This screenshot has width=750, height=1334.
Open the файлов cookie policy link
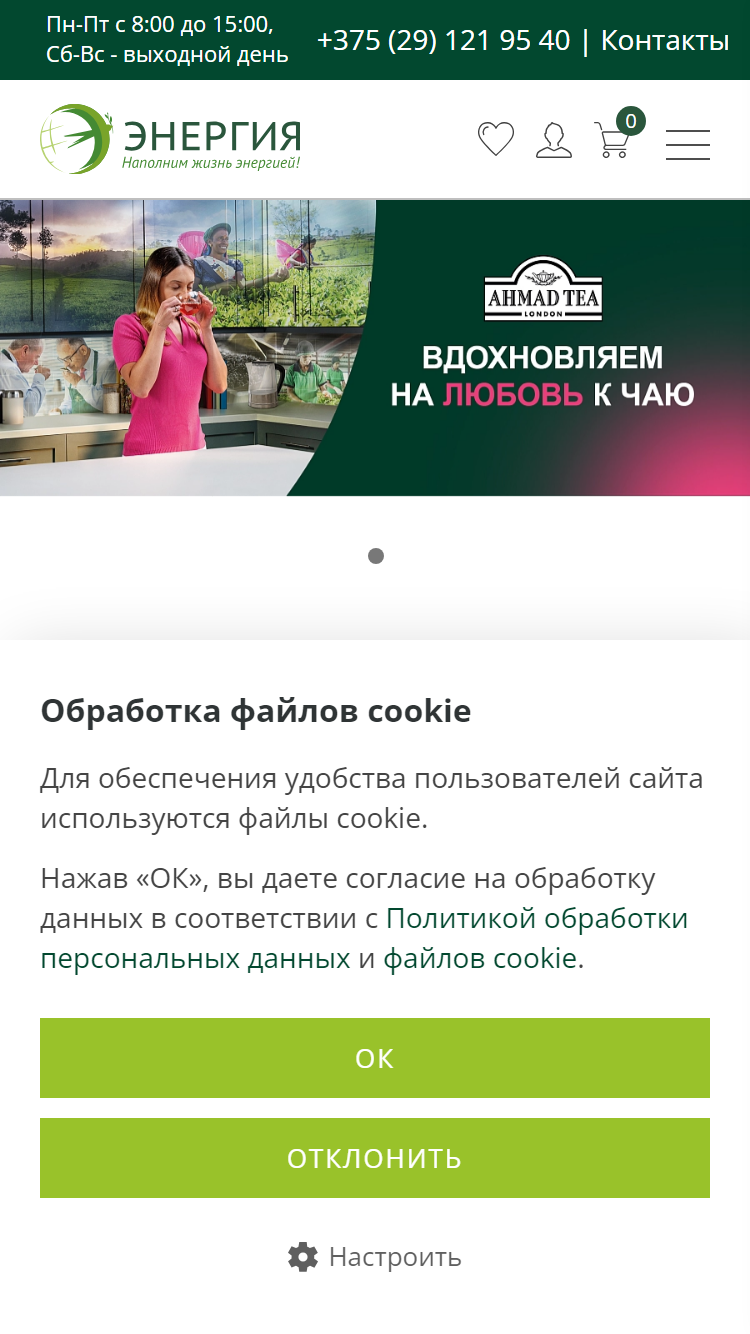480,959
